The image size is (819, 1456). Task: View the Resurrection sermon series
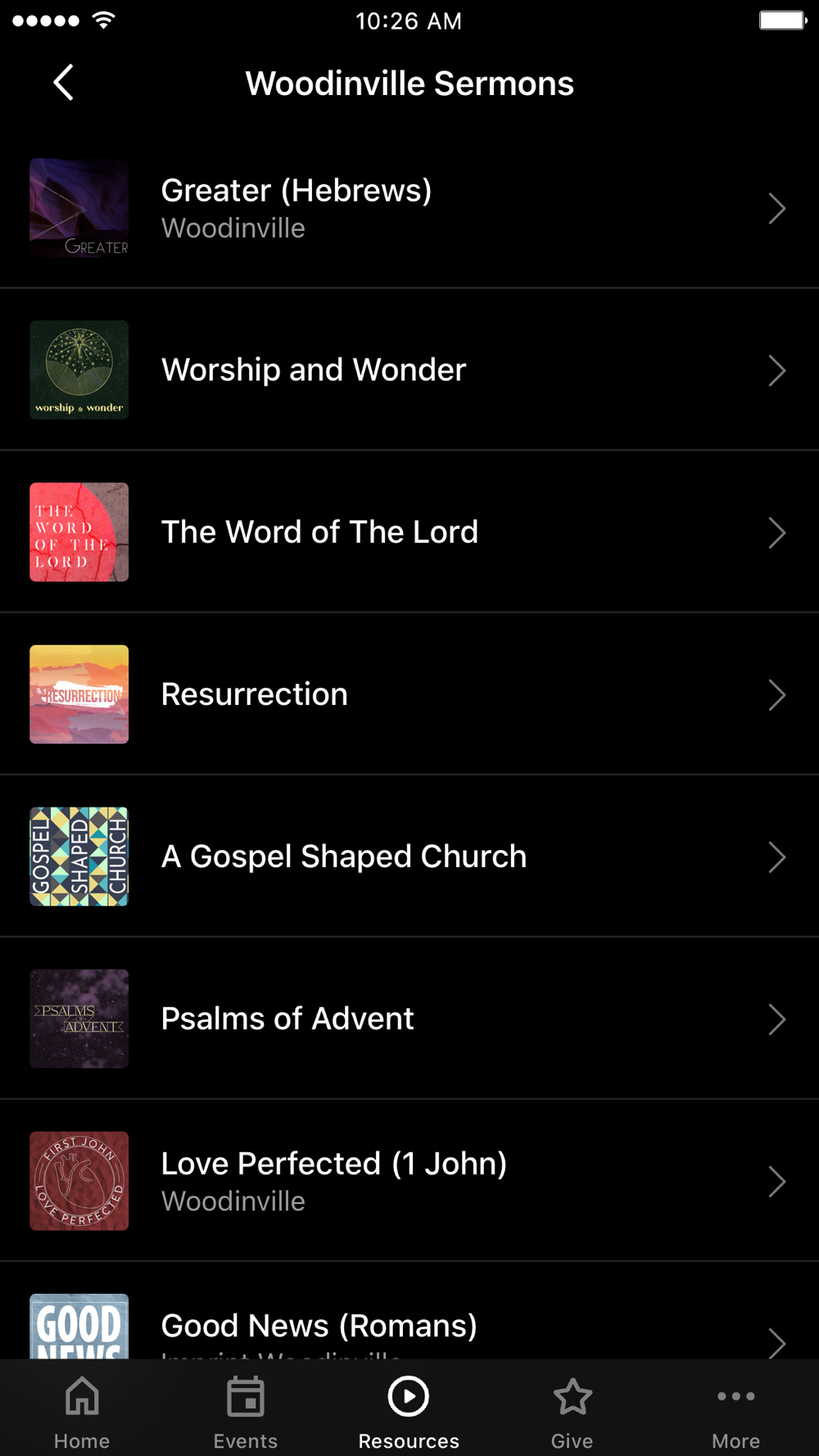[409, 694]
